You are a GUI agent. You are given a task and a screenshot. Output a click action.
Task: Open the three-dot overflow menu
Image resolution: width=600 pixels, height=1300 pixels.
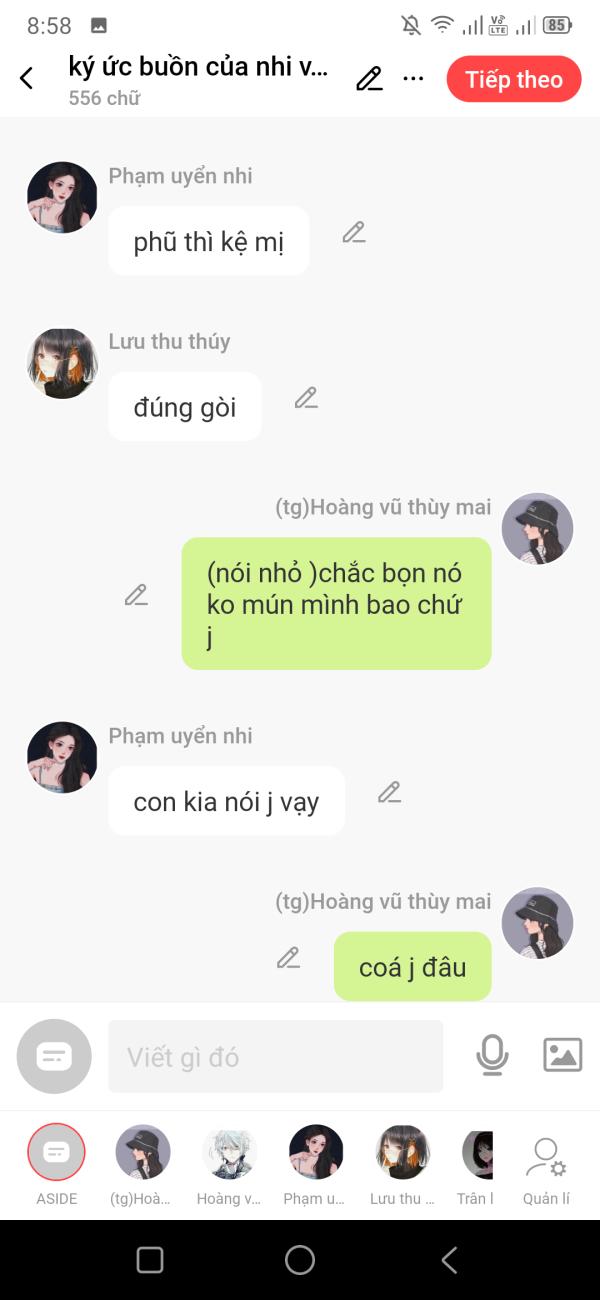tap(413, 79)
